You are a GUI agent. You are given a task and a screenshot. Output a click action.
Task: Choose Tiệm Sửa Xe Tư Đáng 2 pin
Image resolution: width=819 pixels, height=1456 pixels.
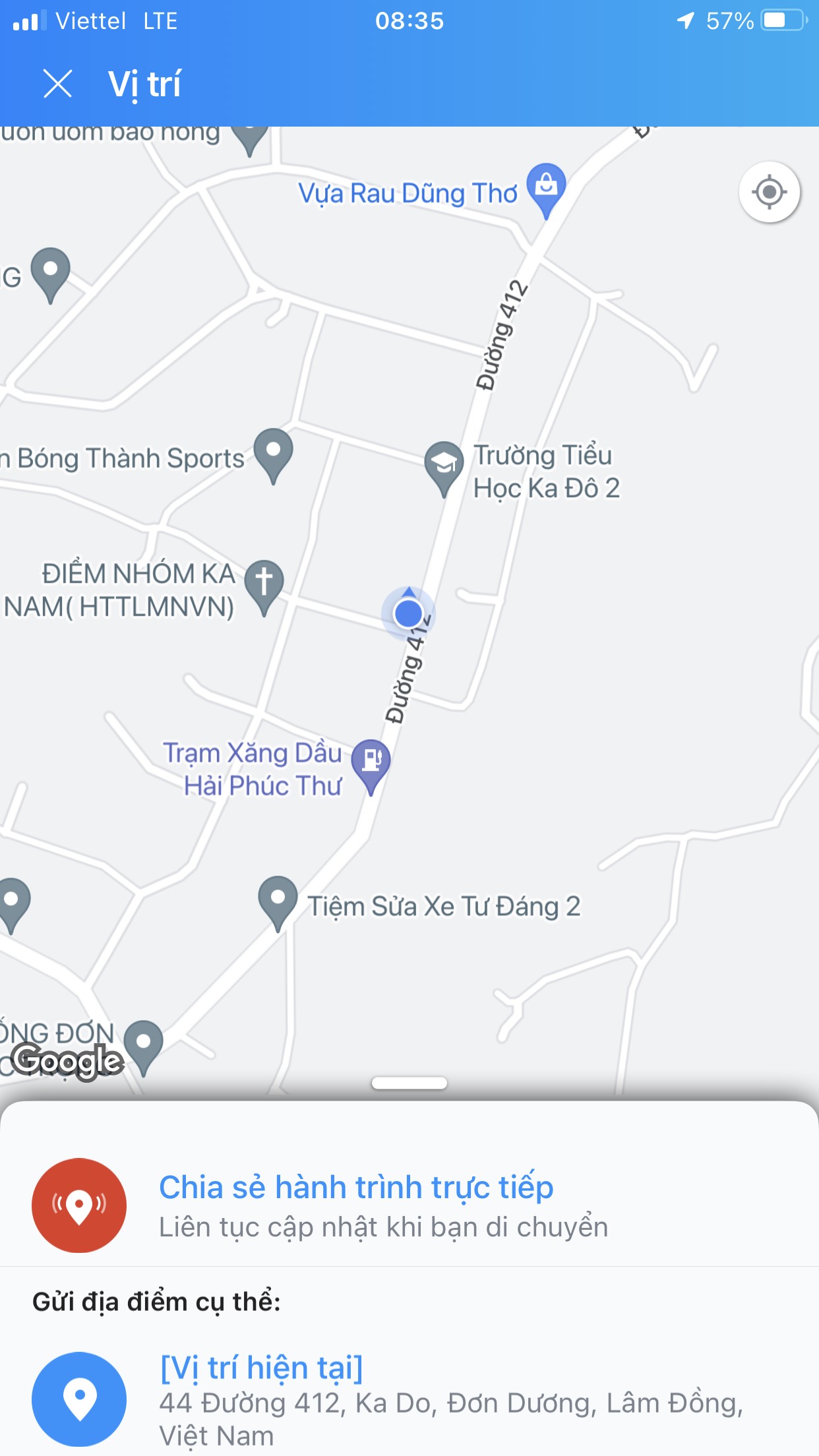[278, 899]
